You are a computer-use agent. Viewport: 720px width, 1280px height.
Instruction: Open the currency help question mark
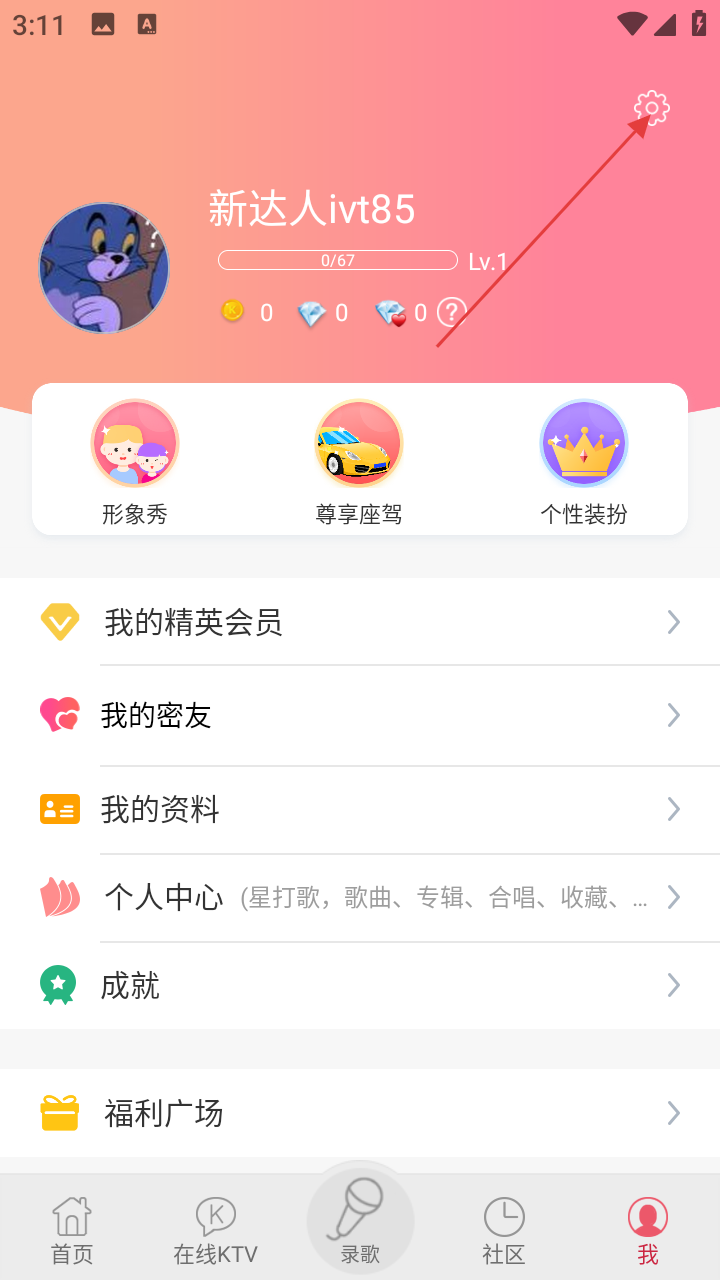pyautogui.click(x=452, y=313)
